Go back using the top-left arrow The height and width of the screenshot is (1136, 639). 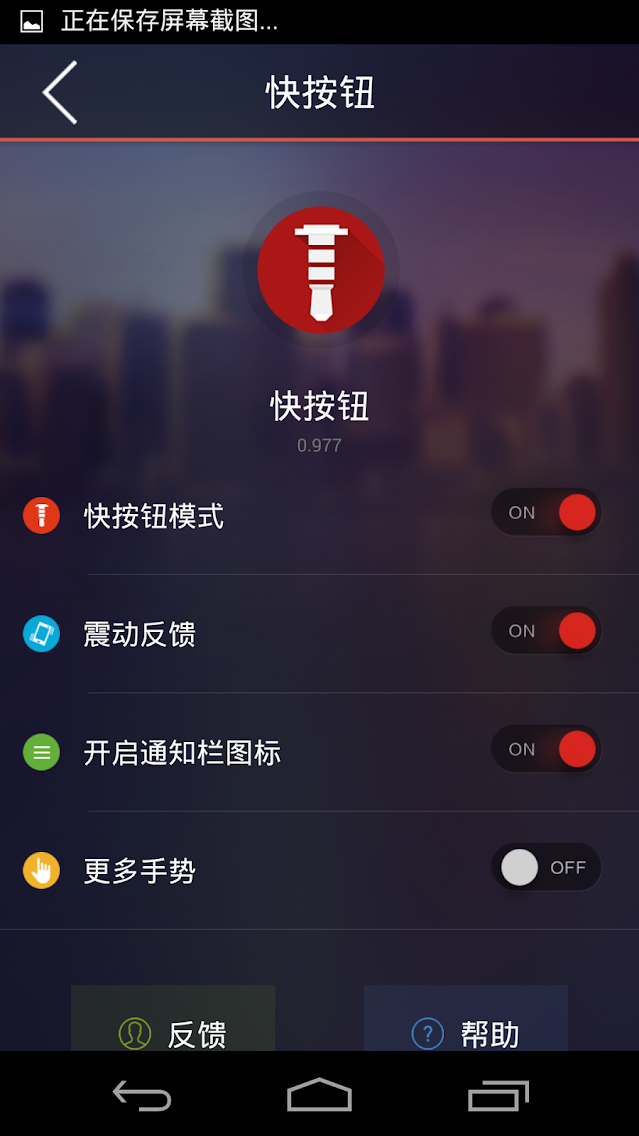click(60, 92)
